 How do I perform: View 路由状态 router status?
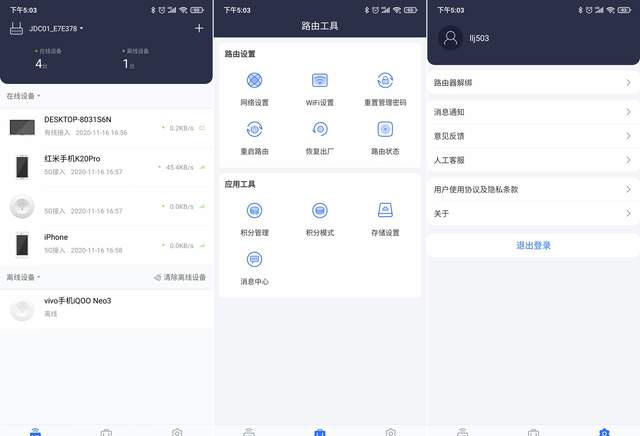pos(385,138)
